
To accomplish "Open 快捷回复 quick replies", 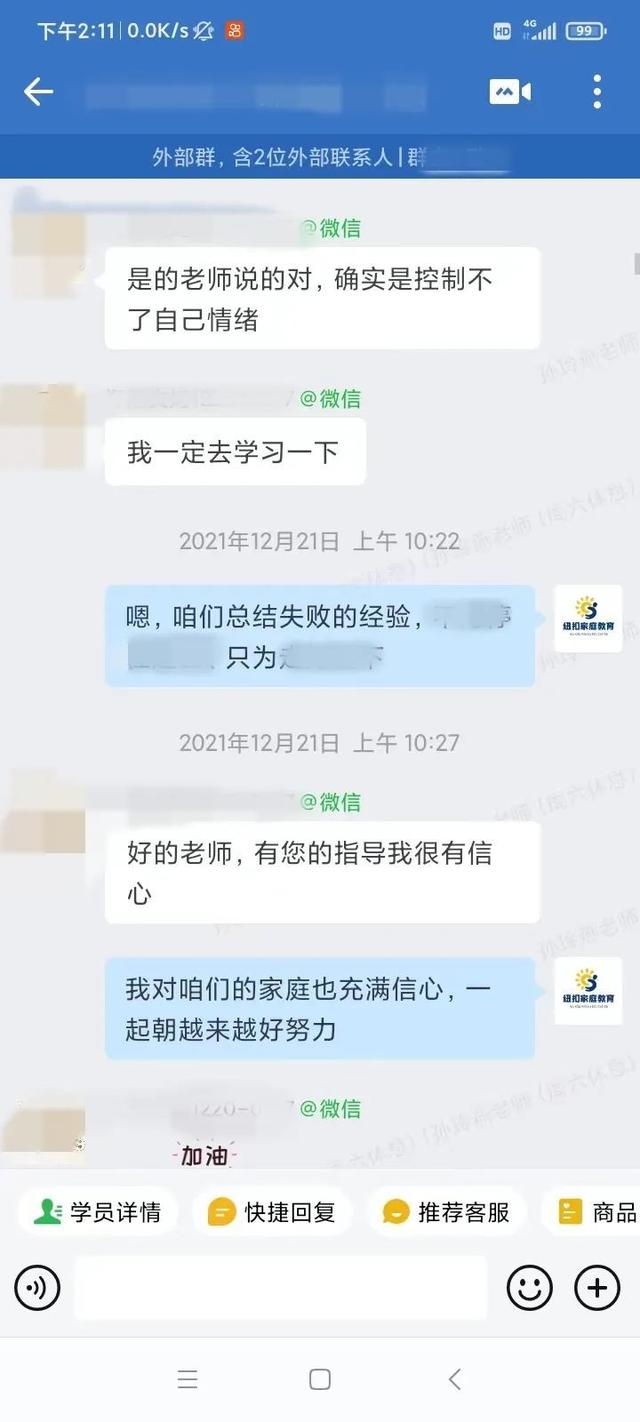I will pyautogui.click(x=272, y=1212).
